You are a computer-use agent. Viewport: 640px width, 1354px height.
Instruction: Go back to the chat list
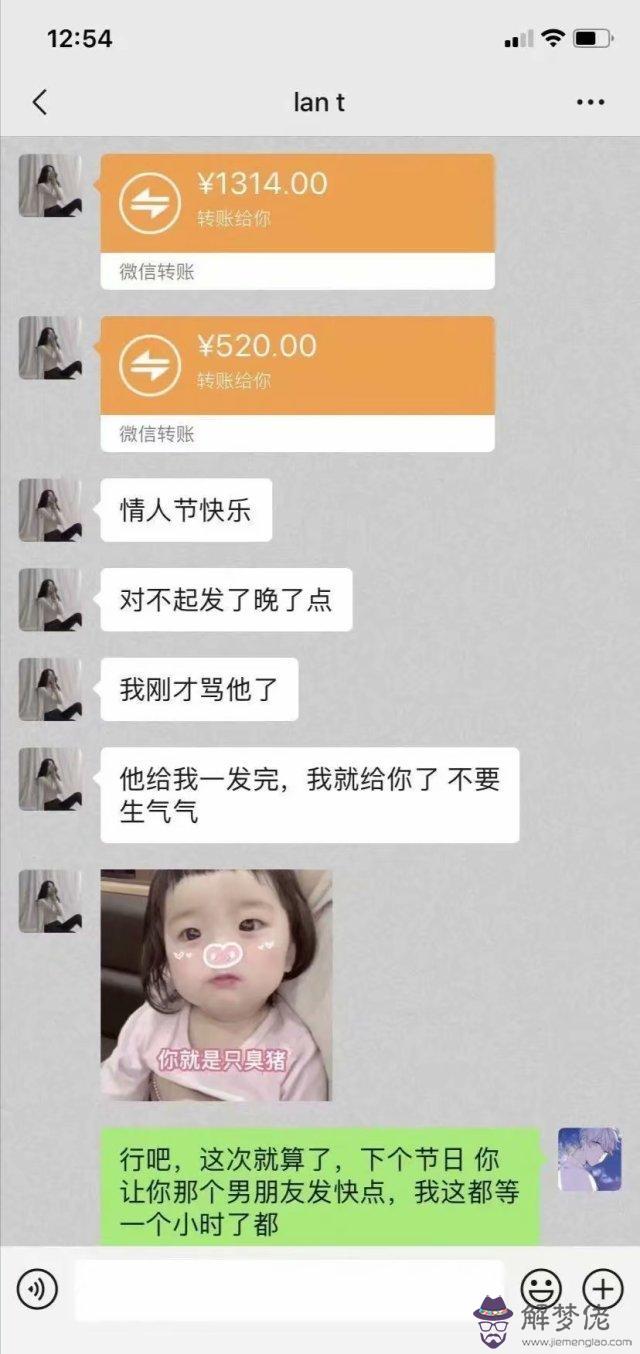40,102
